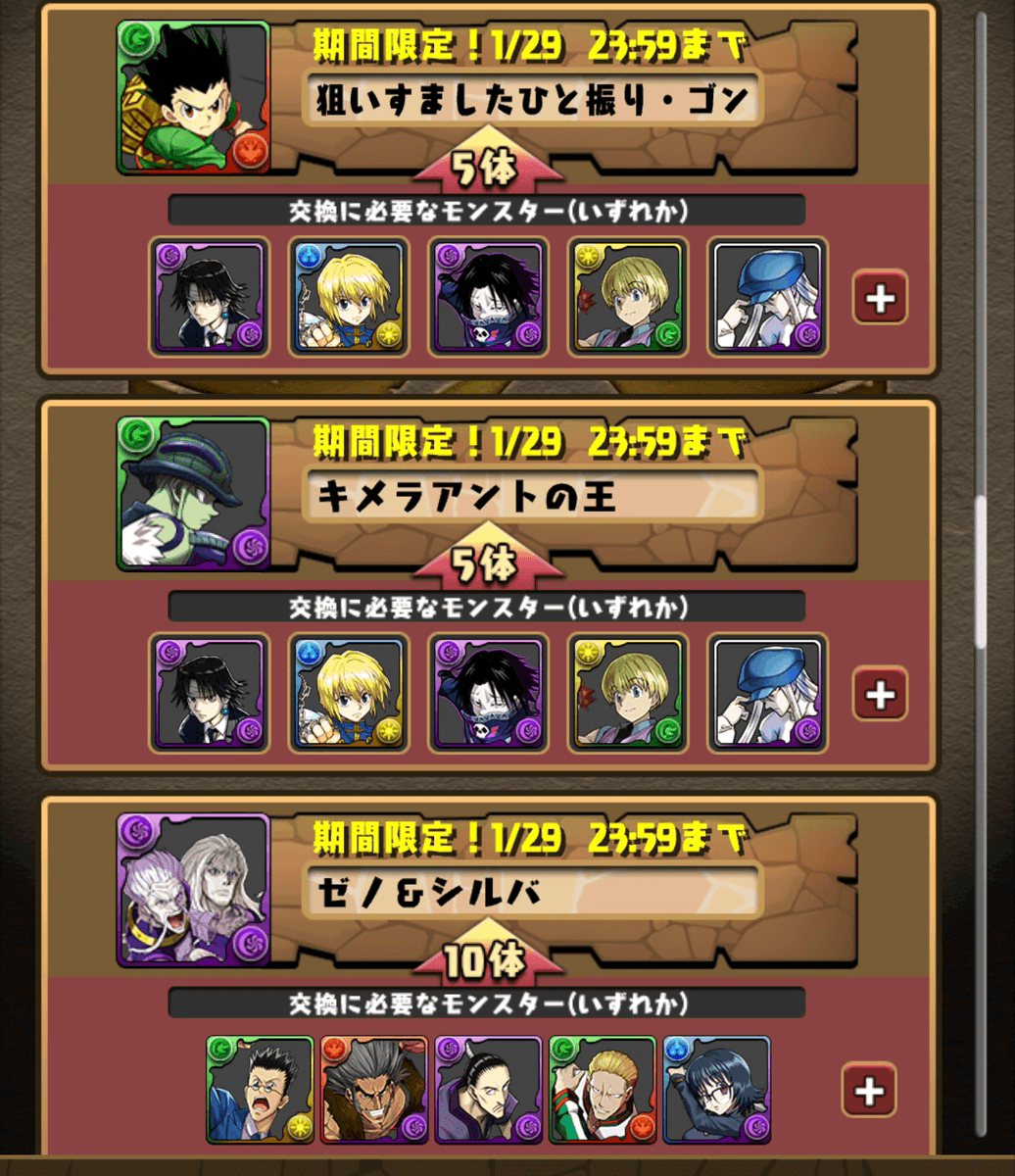The image size is (1015, 1176).
Task: Select dark-haired Chrollo under ゴン's required monsters
Action: tap(208, 297)
